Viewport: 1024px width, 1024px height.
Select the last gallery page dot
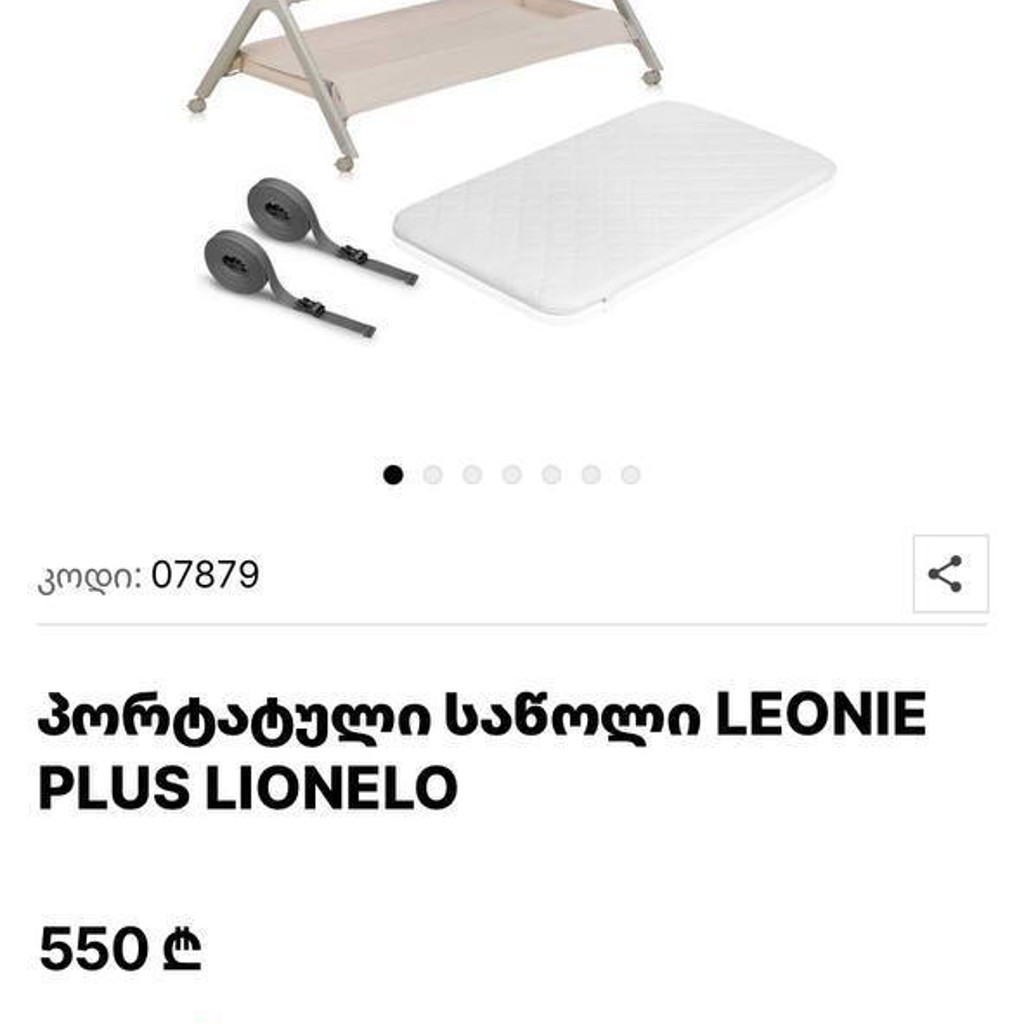click(630, 475)
